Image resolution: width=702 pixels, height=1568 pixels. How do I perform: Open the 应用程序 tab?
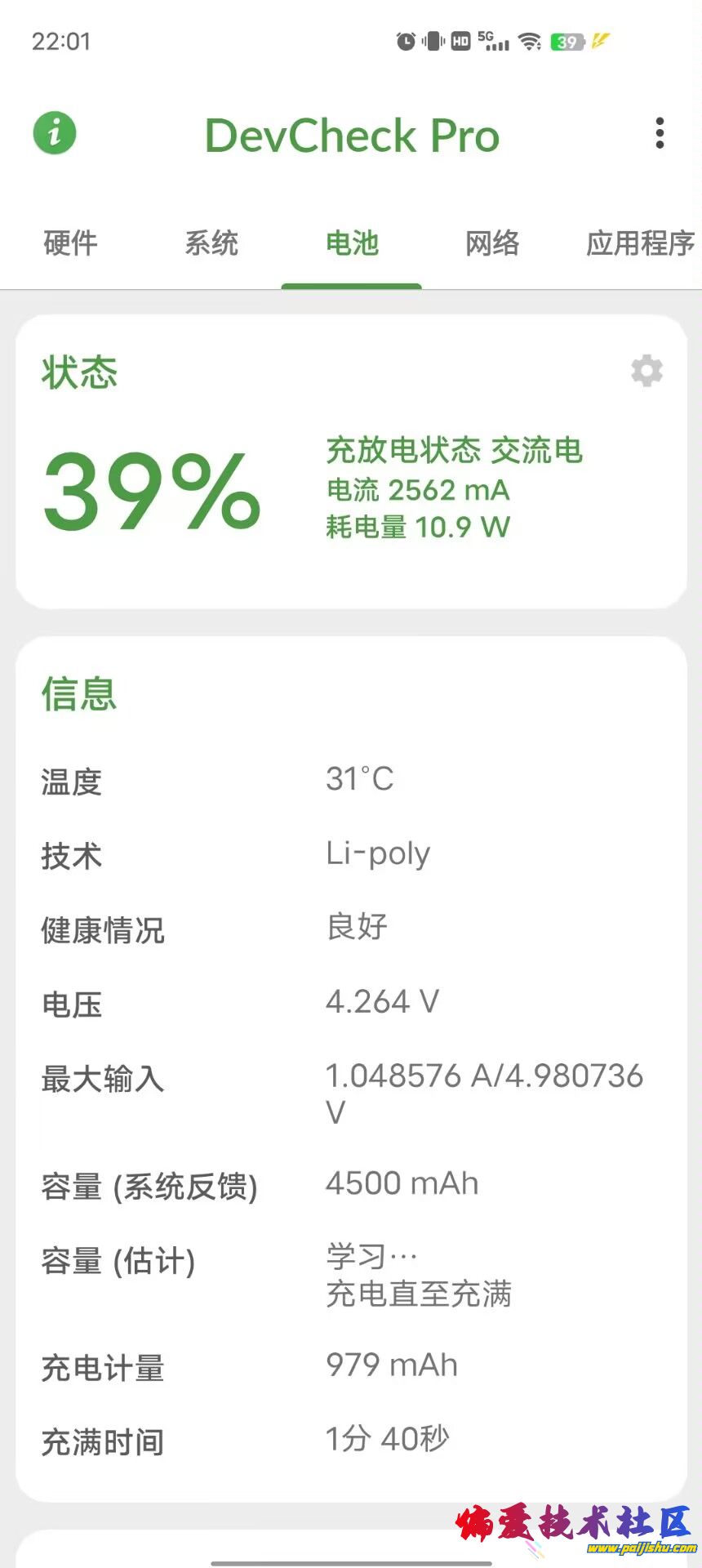pos(639,243)
